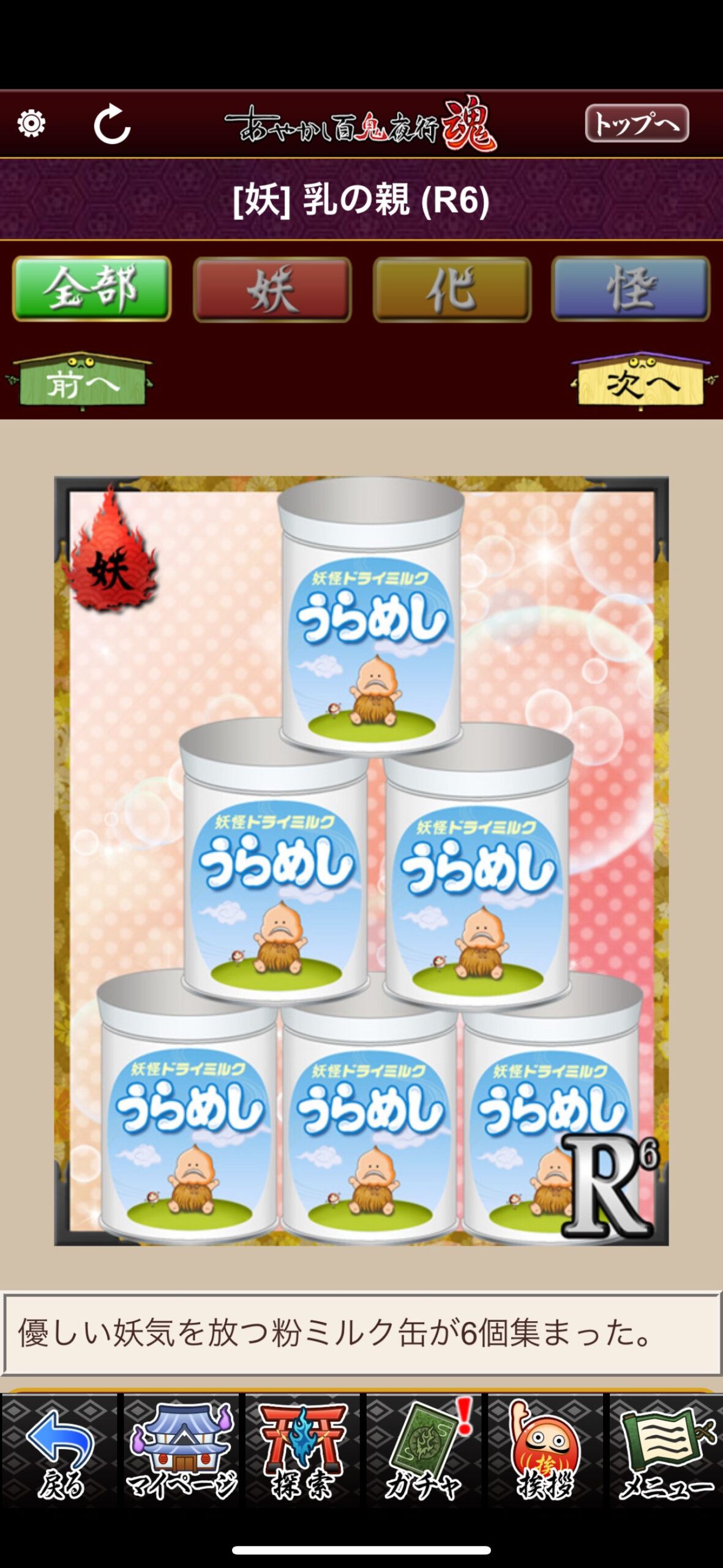Open 挨拶 in the bottom bar
The width and height of the screenshot is (723, 1568).
[545, 1450]
